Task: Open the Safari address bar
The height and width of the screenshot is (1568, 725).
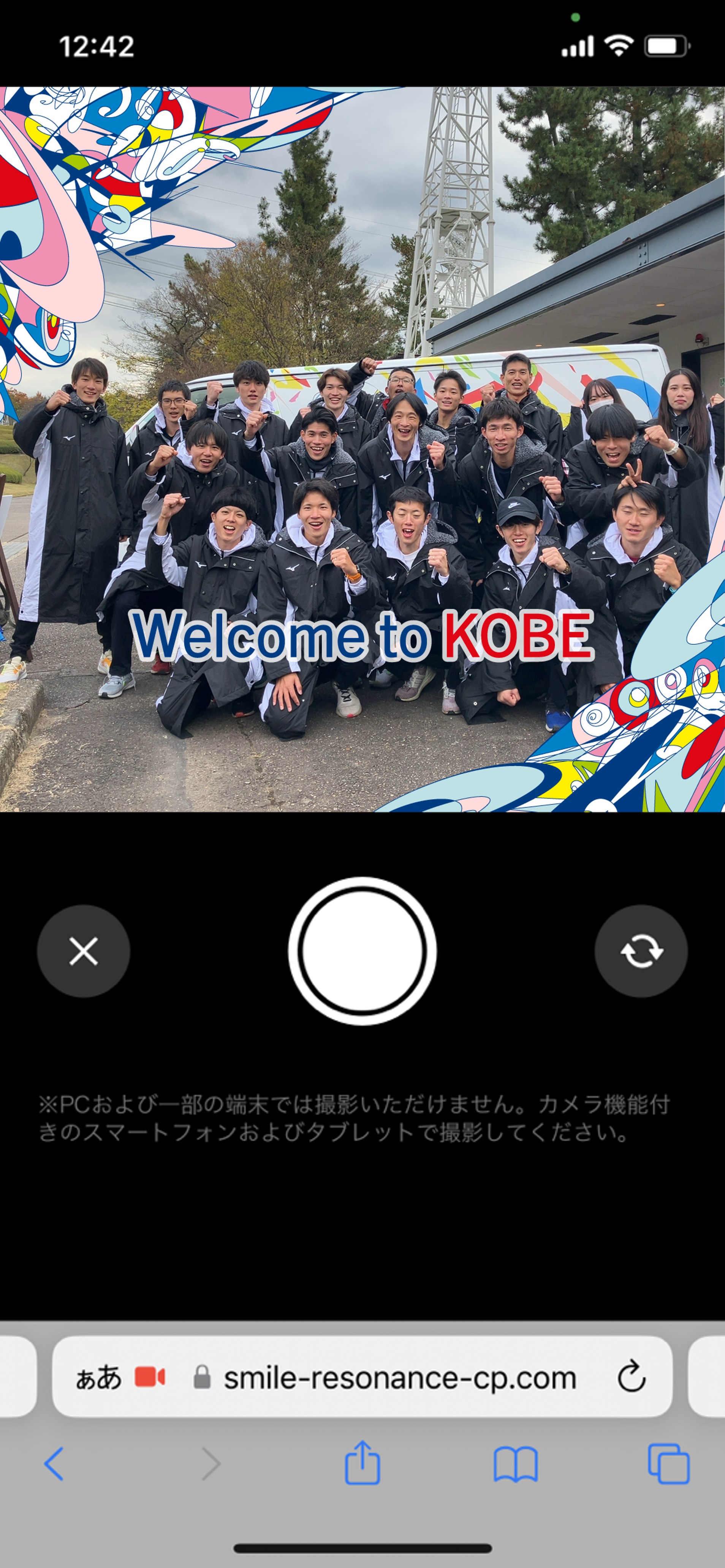Action: pyautogui.click(x=399, y=1377)
